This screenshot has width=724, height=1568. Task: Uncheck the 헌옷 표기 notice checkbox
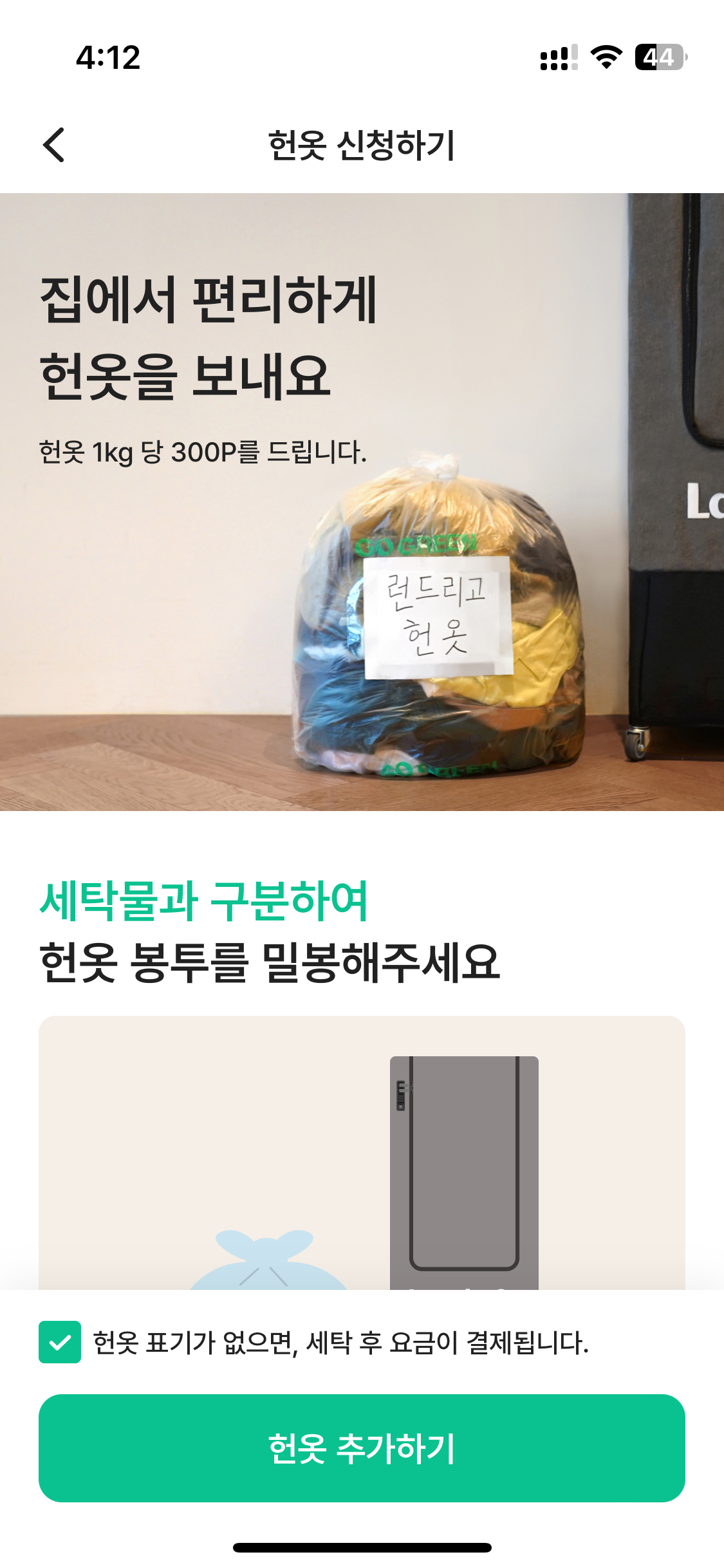[60, 1342]
